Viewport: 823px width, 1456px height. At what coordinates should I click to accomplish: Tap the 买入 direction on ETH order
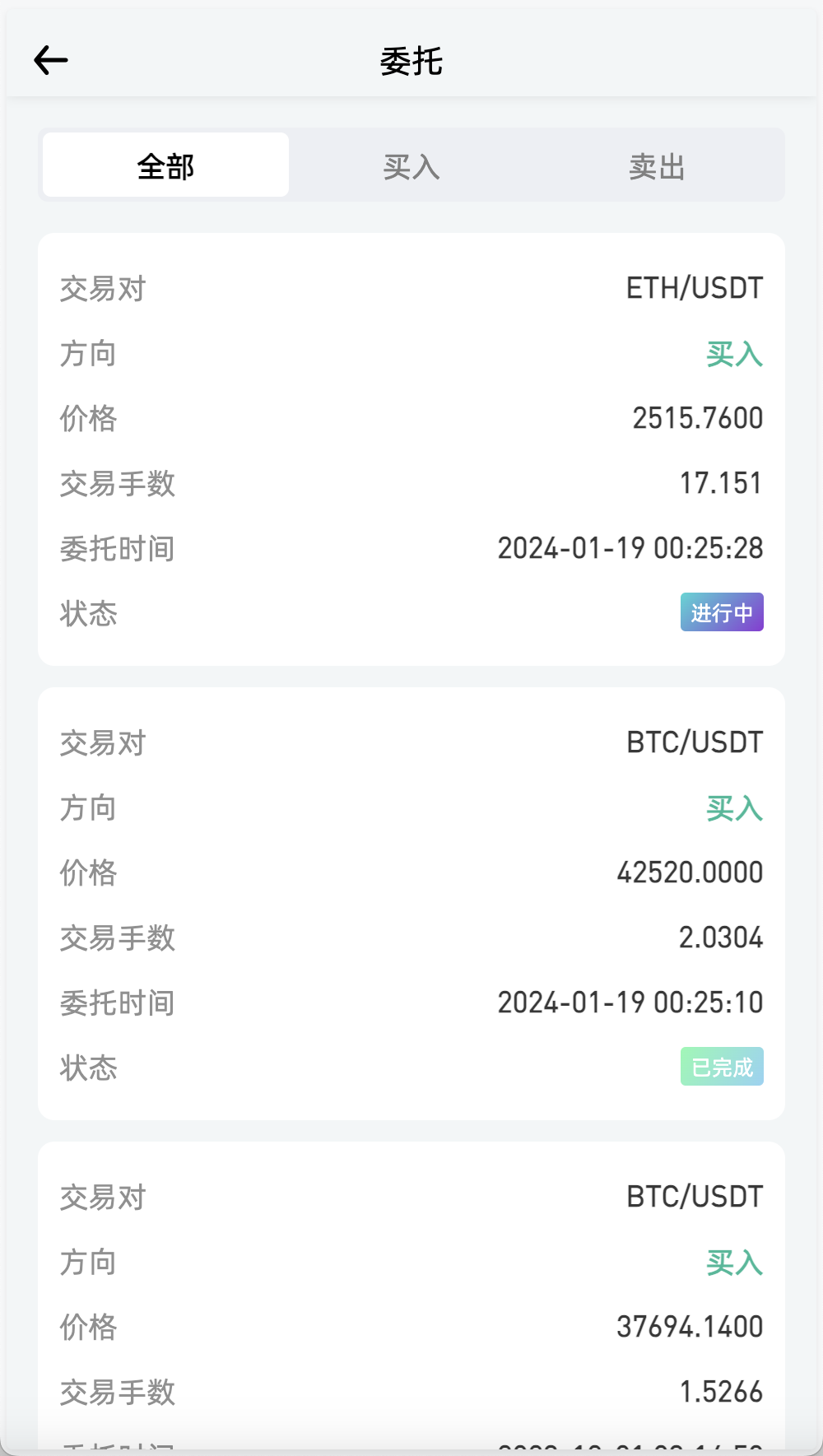[x=734, y=354]
